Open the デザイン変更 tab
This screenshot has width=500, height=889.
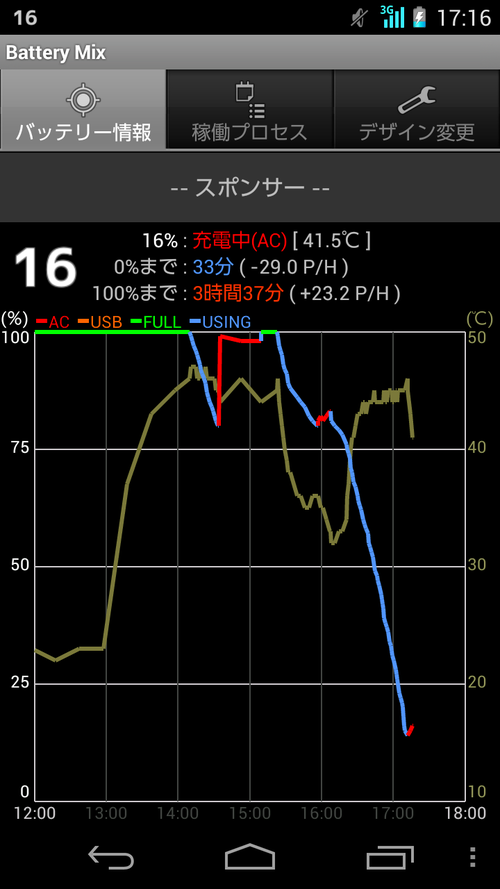[x=417, y=110]
